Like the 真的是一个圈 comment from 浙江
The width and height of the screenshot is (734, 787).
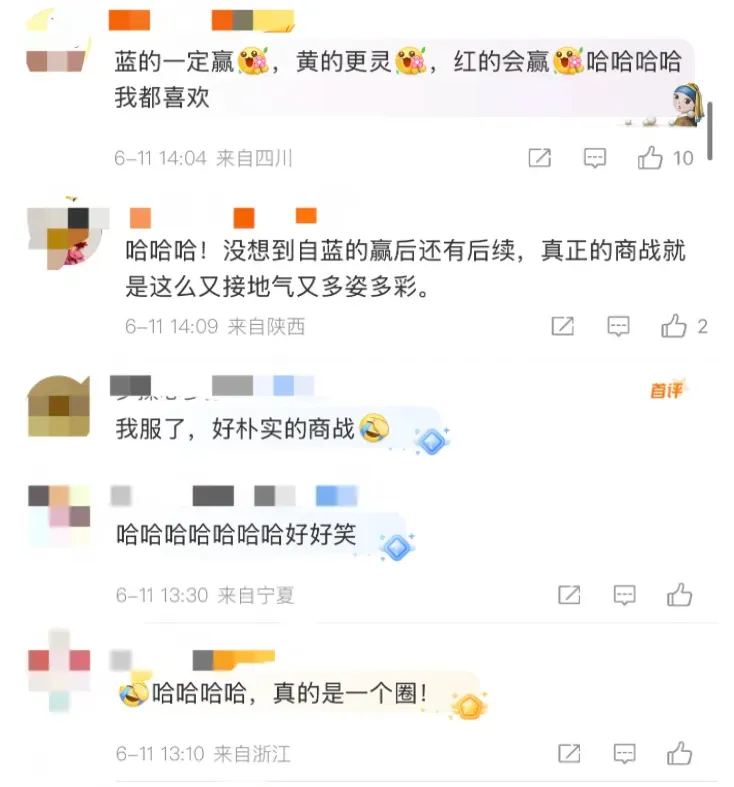(680, 753)
